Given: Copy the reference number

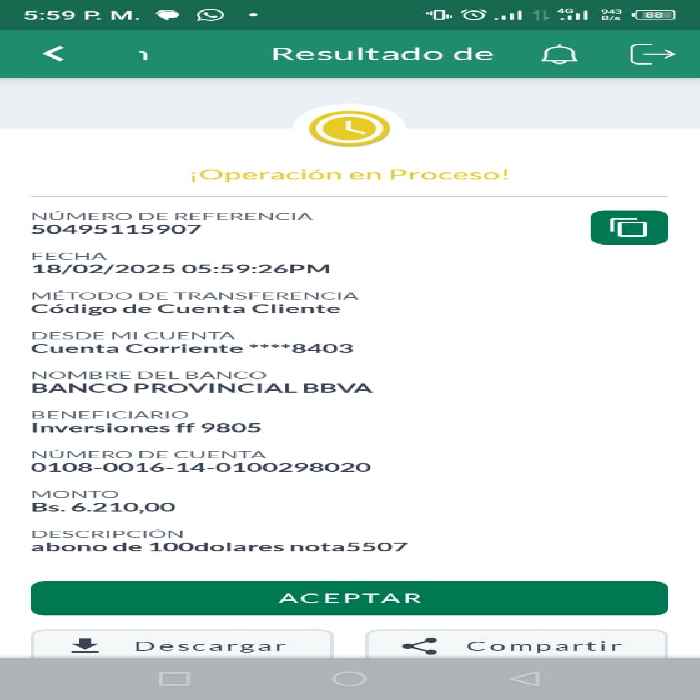Looking at the screenshot, I should 629,228.
